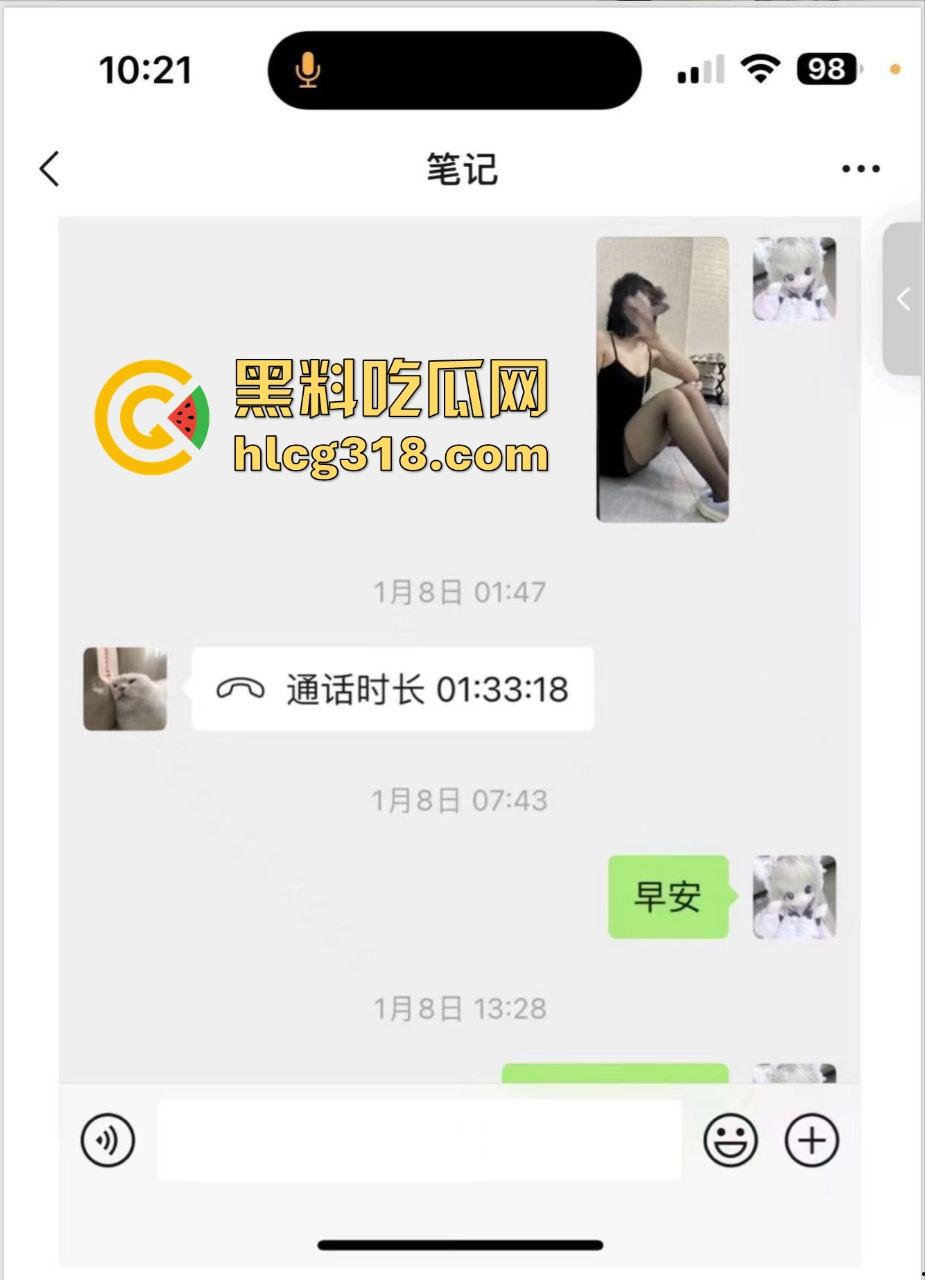Open the attachment plus menu
This screenshot has width=925, height=1280.
(x=811, y=1139)
